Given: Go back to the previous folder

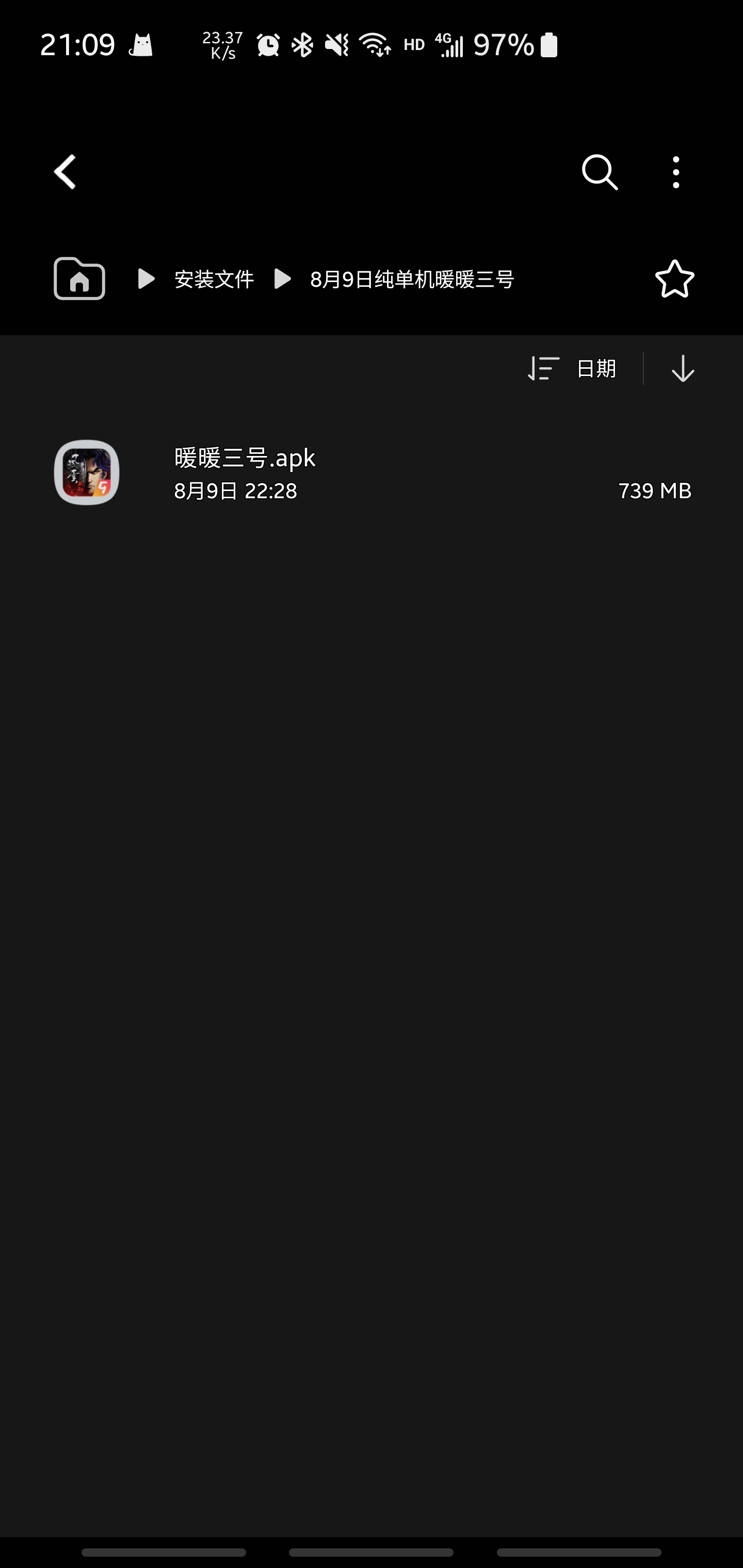Looking at the screenshot, I should [64, 172].
